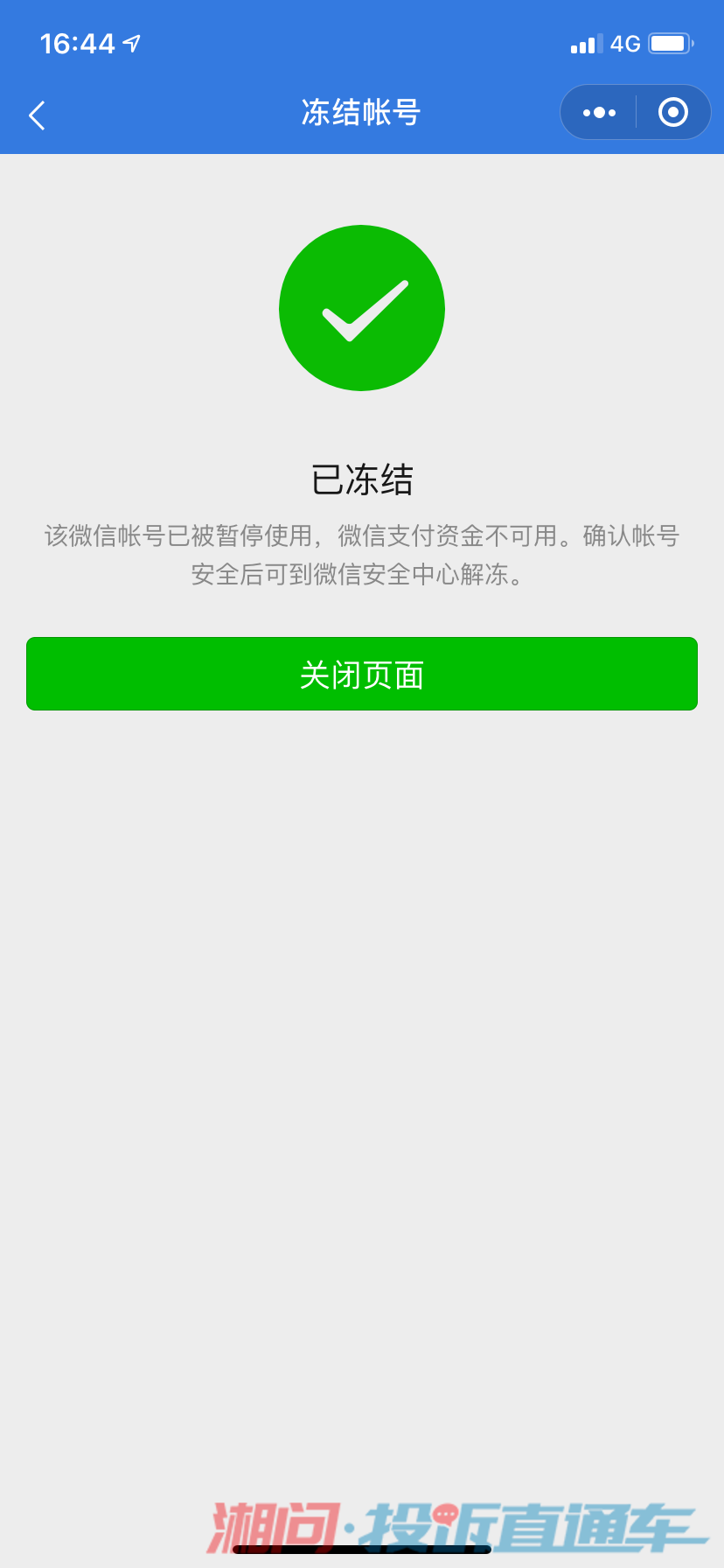724x1568 pixels.
Task: Tap the account frozen description paragraph
Action: point(362,556)
